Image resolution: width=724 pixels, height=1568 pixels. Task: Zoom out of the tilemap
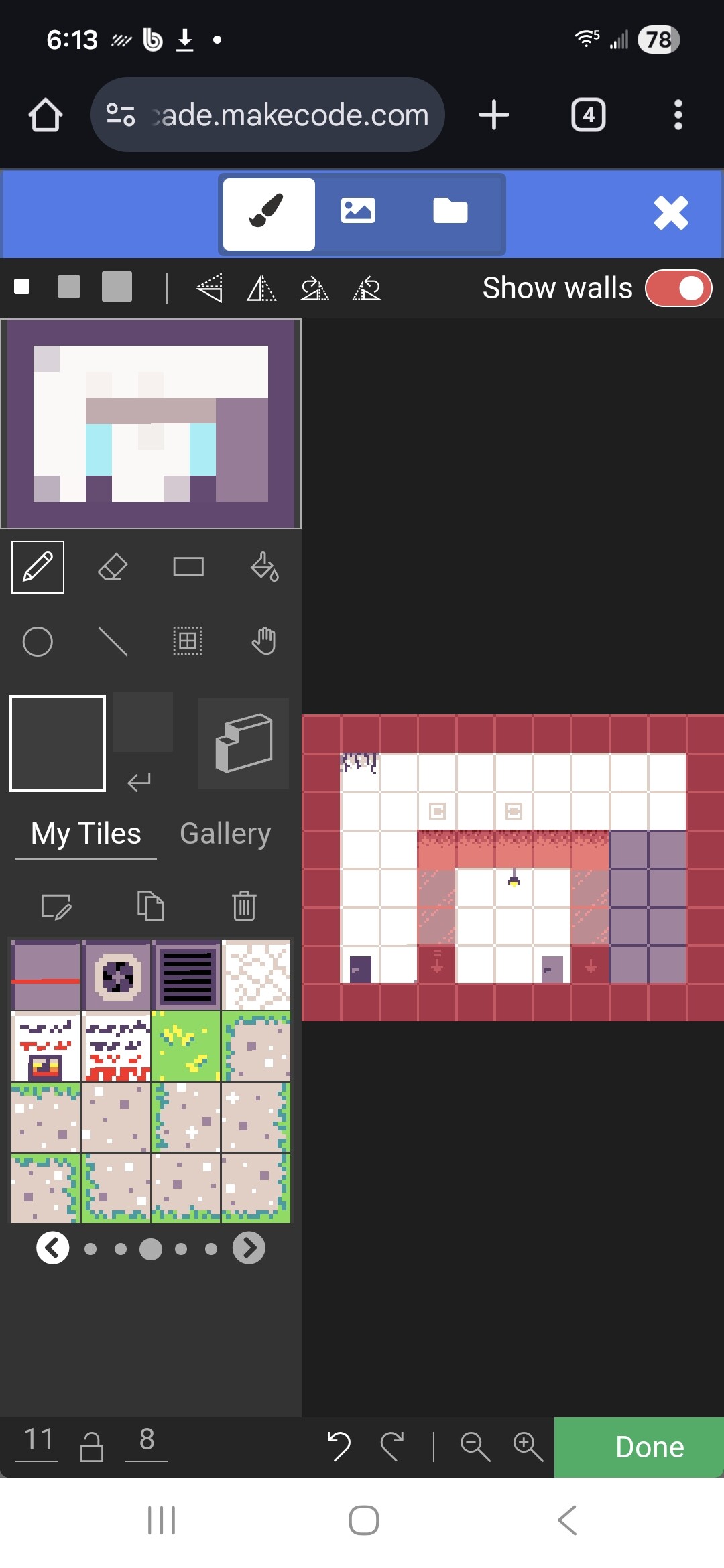tap(475, 1446)
